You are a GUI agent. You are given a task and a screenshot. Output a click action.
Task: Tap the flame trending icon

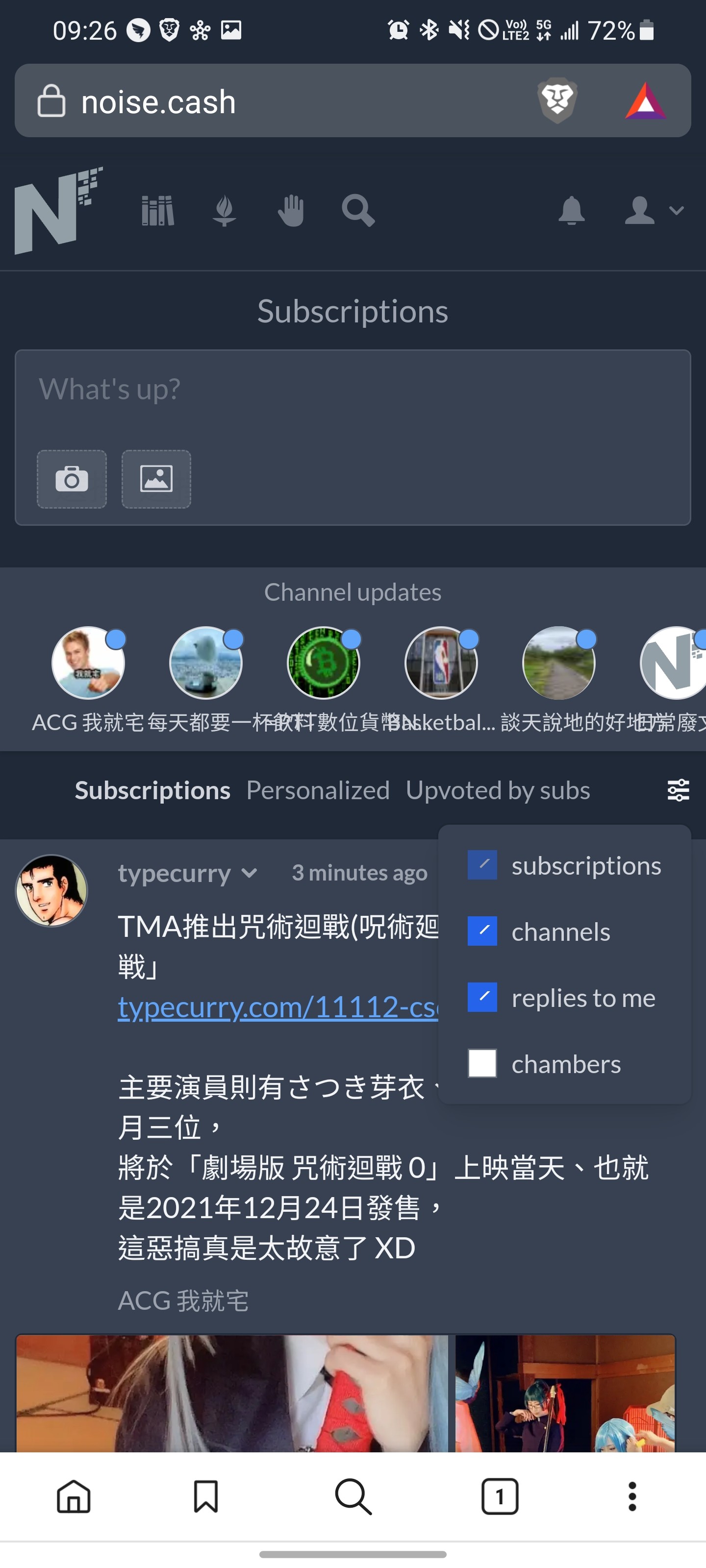coord(224,211)
